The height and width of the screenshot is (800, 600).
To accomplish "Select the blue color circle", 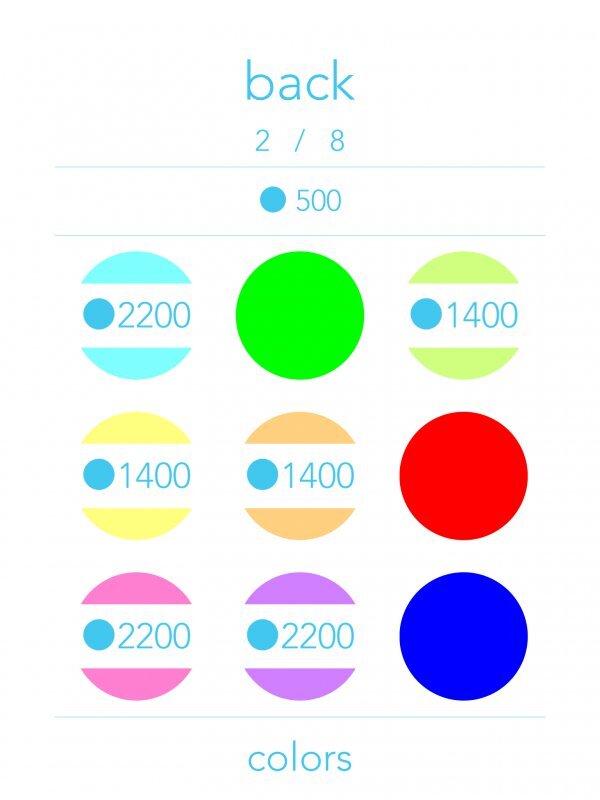I will pyautogui.click(x=463, y=636).
